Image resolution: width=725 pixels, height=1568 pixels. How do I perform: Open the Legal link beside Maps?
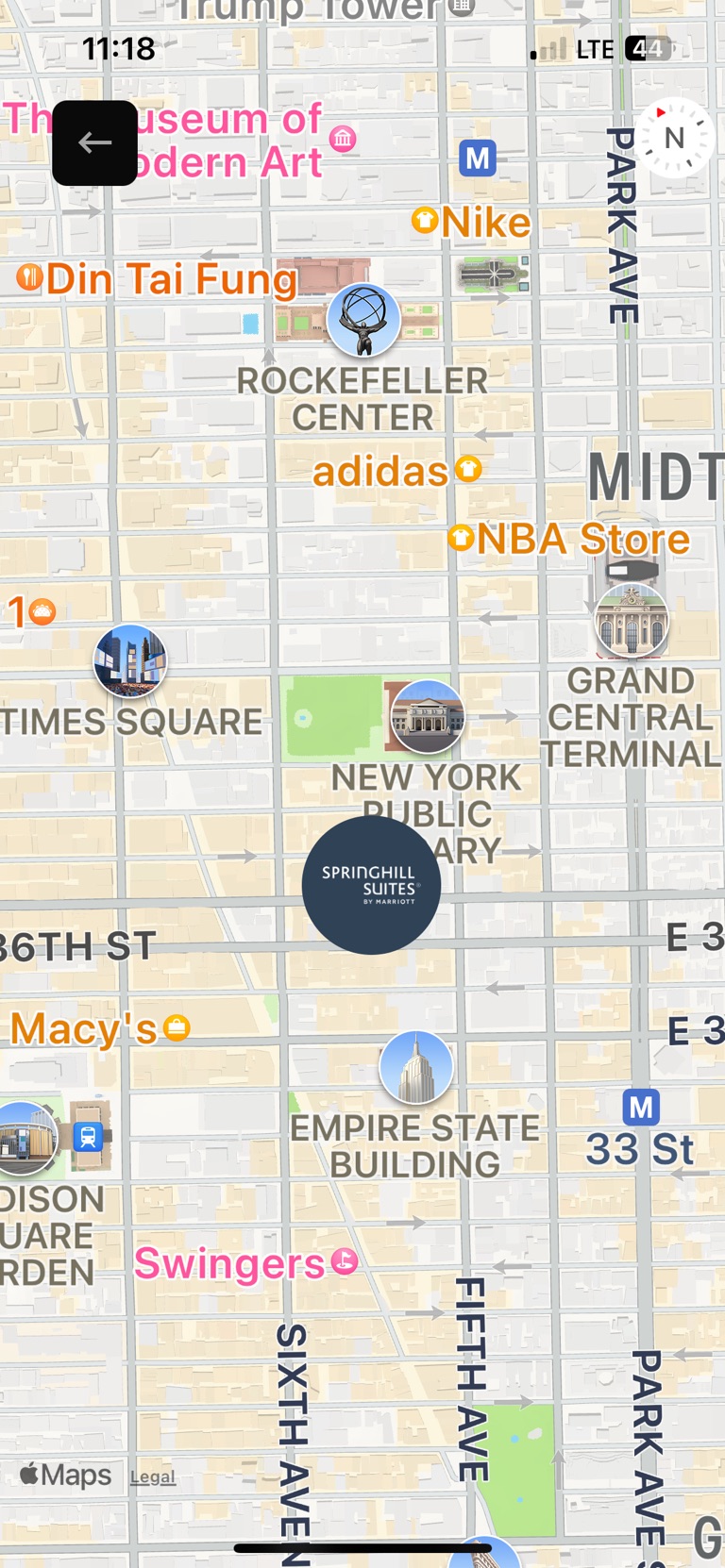(153, 1477)
